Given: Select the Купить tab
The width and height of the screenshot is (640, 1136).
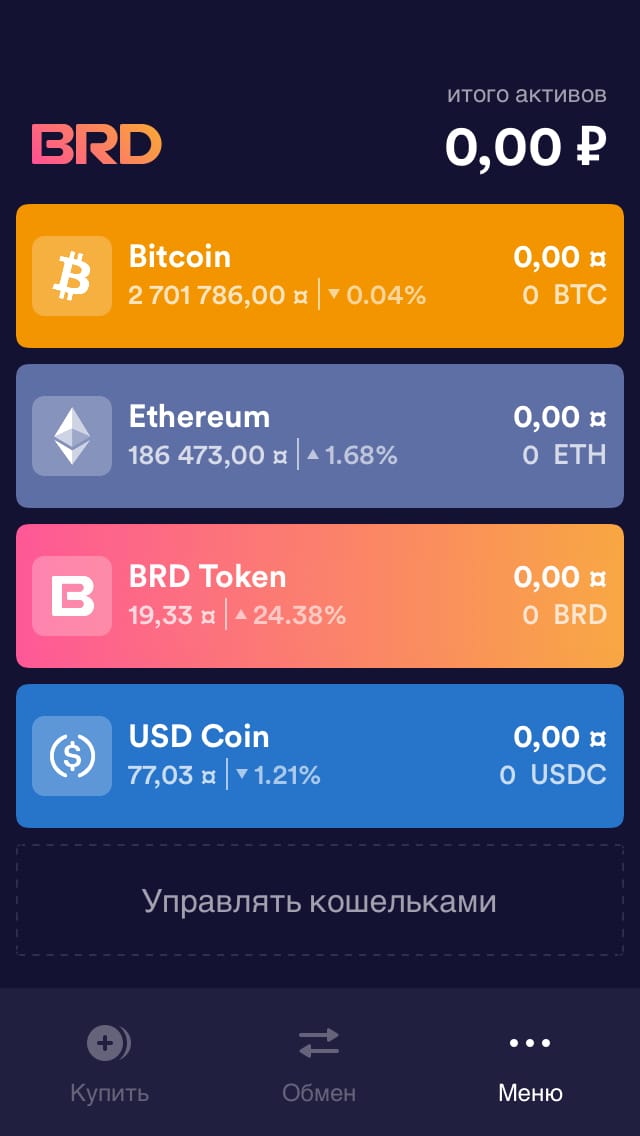Looking at the screenshot, I should 109,1063.
